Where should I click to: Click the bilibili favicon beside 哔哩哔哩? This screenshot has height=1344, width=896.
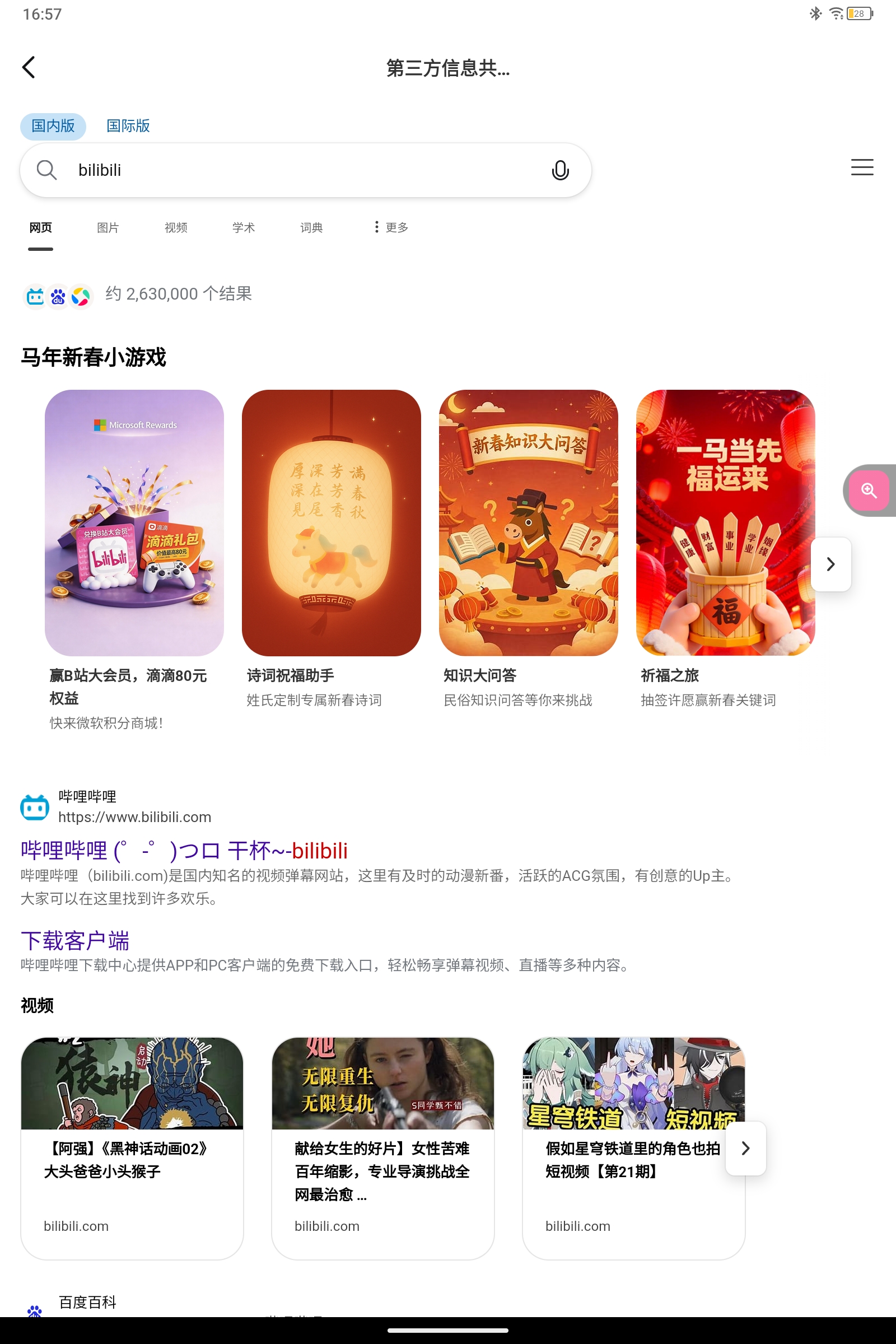(34, 806)
